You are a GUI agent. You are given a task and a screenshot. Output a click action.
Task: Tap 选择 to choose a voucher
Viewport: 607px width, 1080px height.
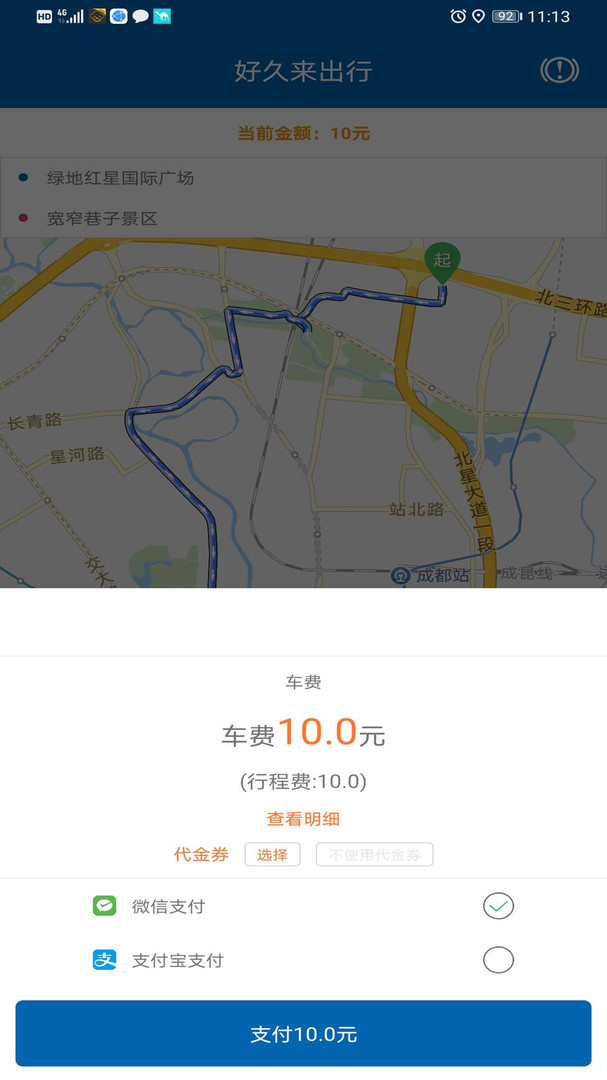click(x=272, y=855)
